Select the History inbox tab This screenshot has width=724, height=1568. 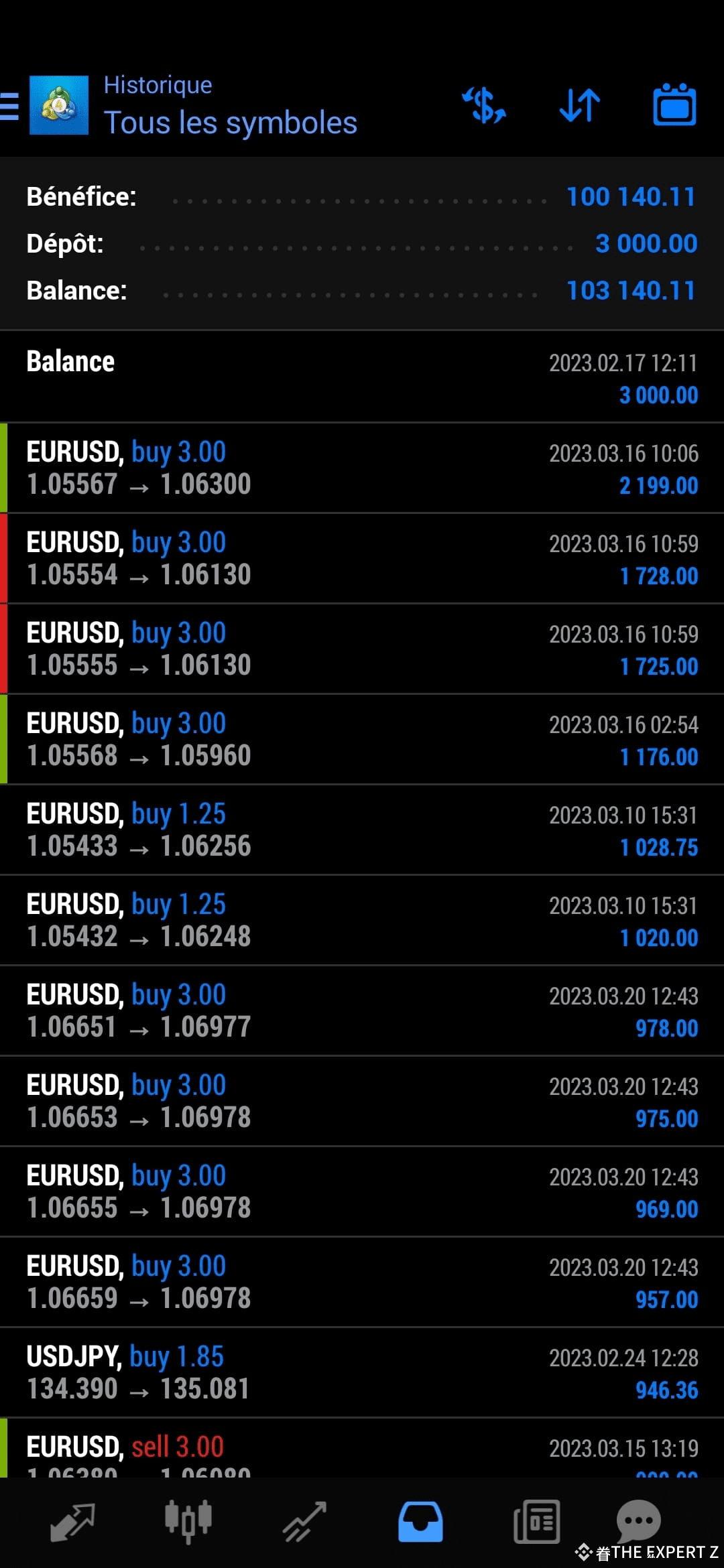click(420, 1521)
